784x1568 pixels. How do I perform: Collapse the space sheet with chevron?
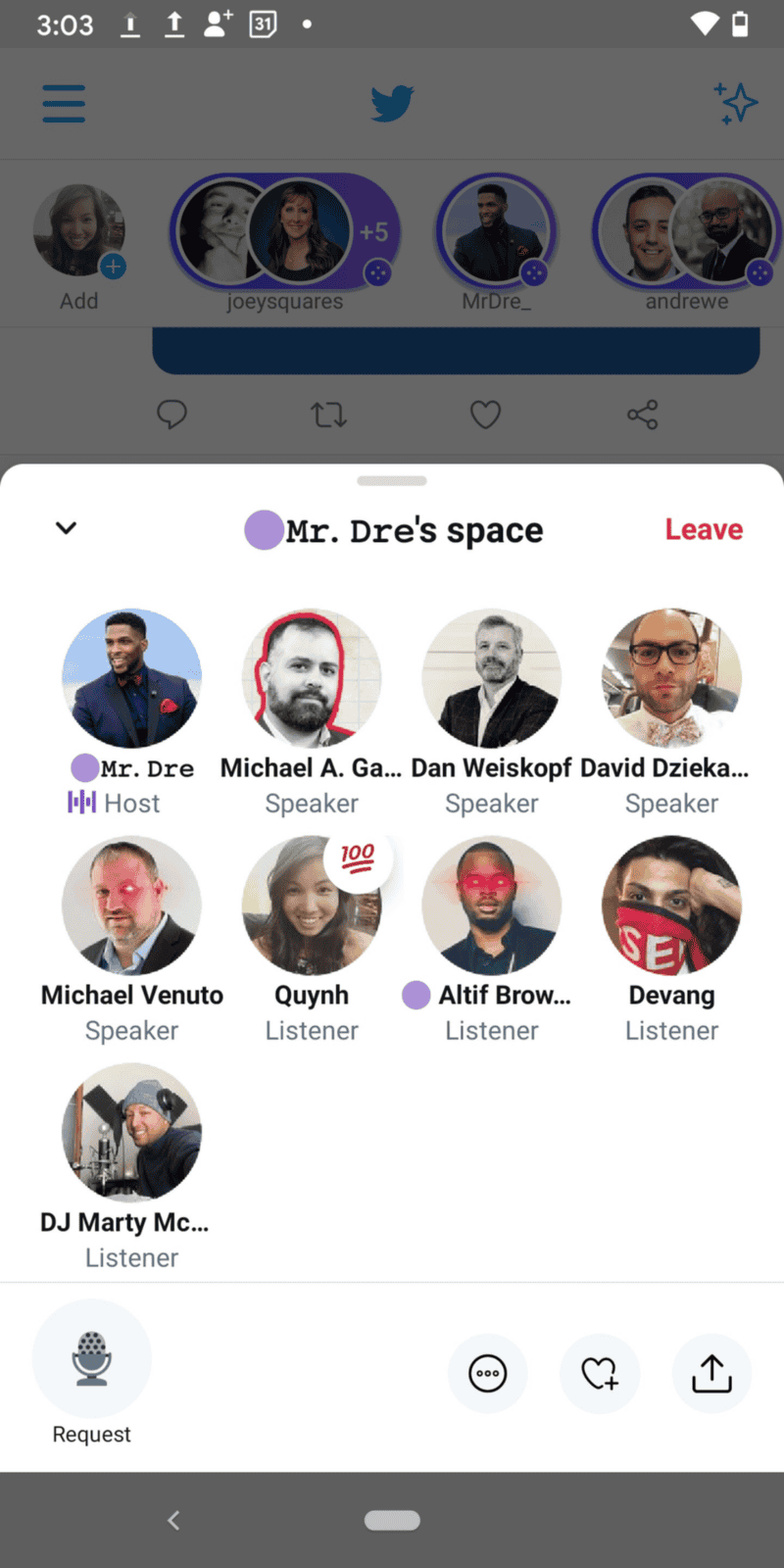tap(66, 528)
